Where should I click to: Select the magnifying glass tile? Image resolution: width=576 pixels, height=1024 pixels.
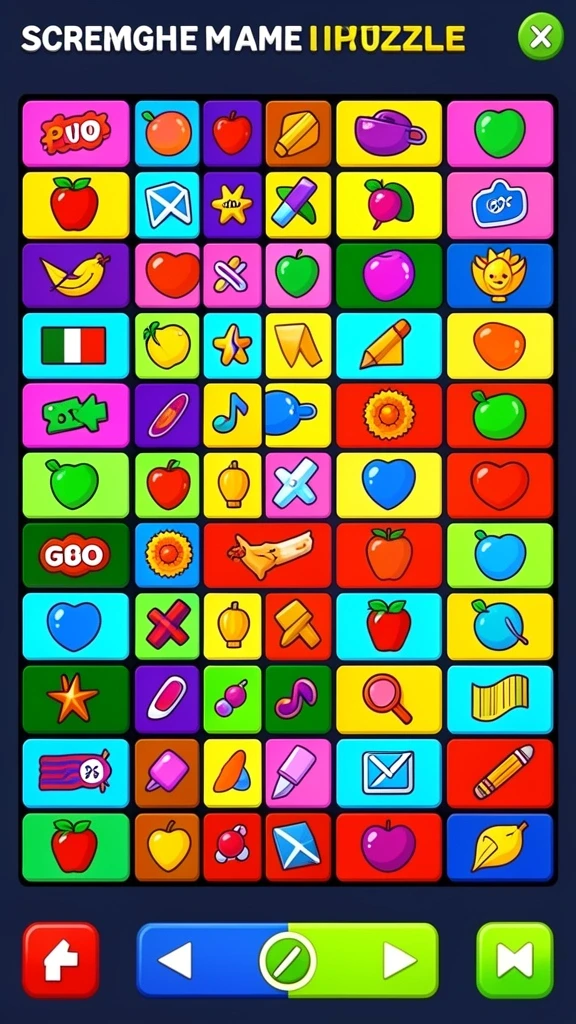(389, 699)
